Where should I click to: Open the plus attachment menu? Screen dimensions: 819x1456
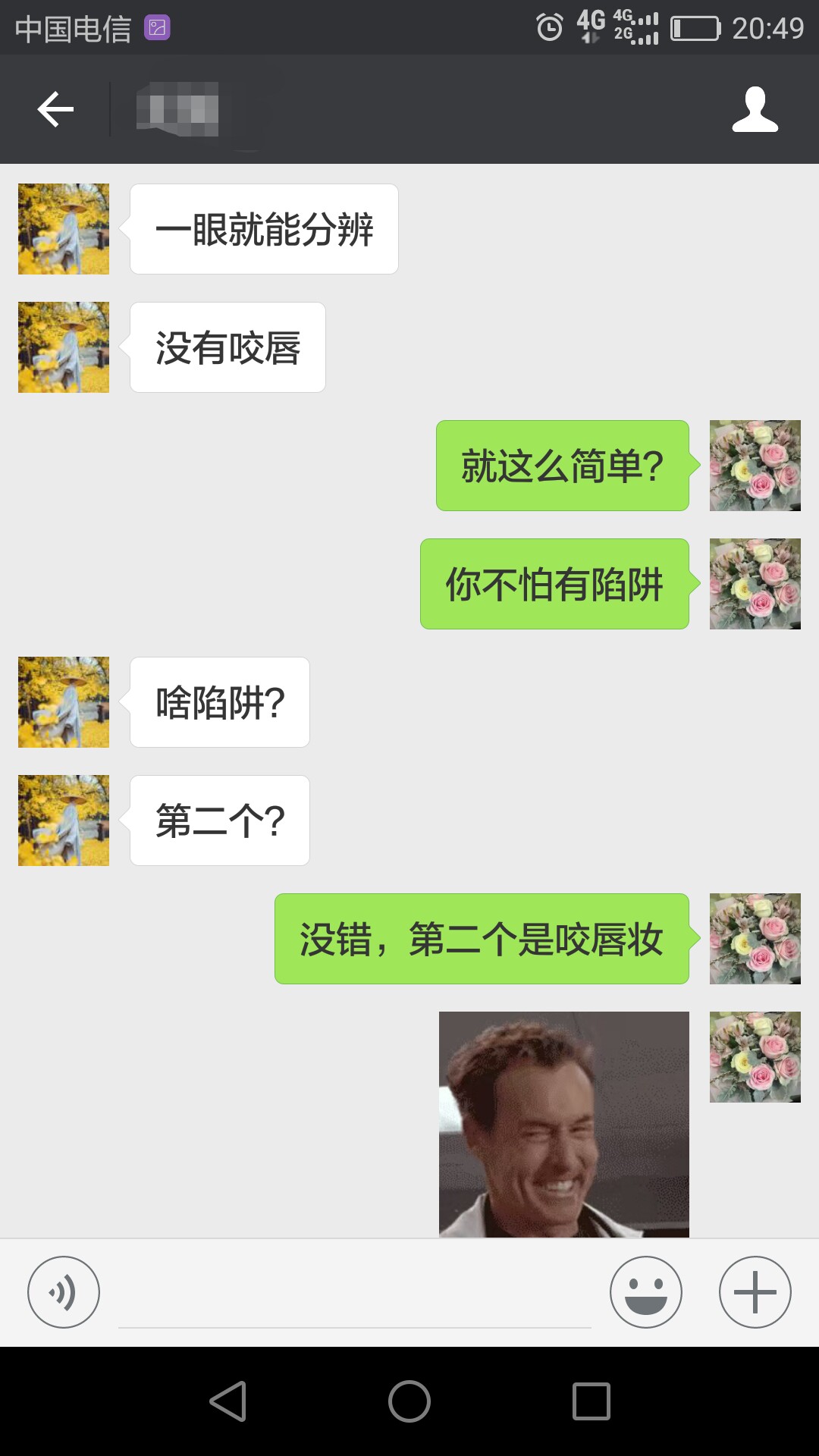point(755,1291)
